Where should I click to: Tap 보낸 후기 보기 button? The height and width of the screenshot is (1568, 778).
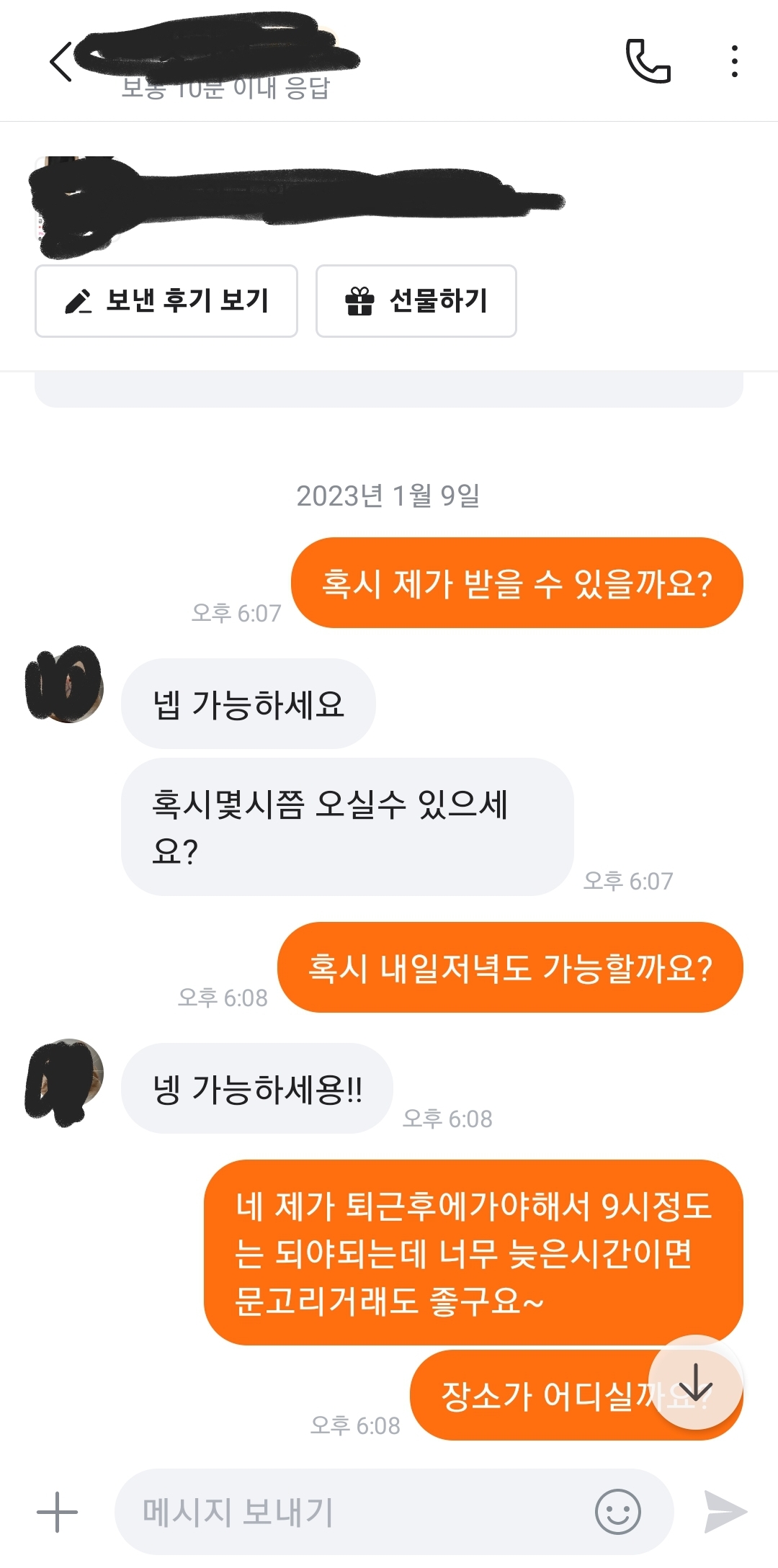pos(166,301)
